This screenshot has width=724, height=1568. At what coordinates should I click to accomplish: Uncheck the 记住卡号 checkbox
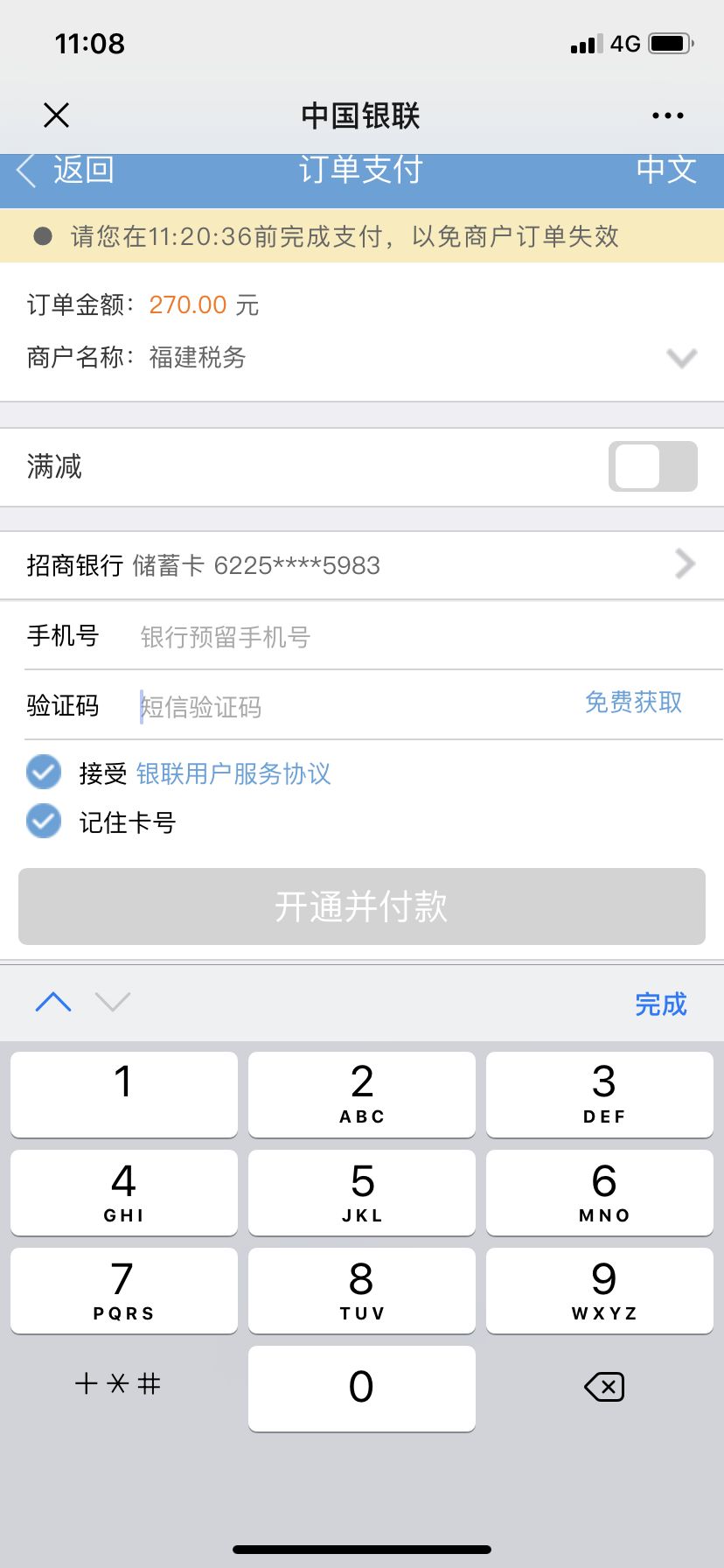tap(44, 822)
